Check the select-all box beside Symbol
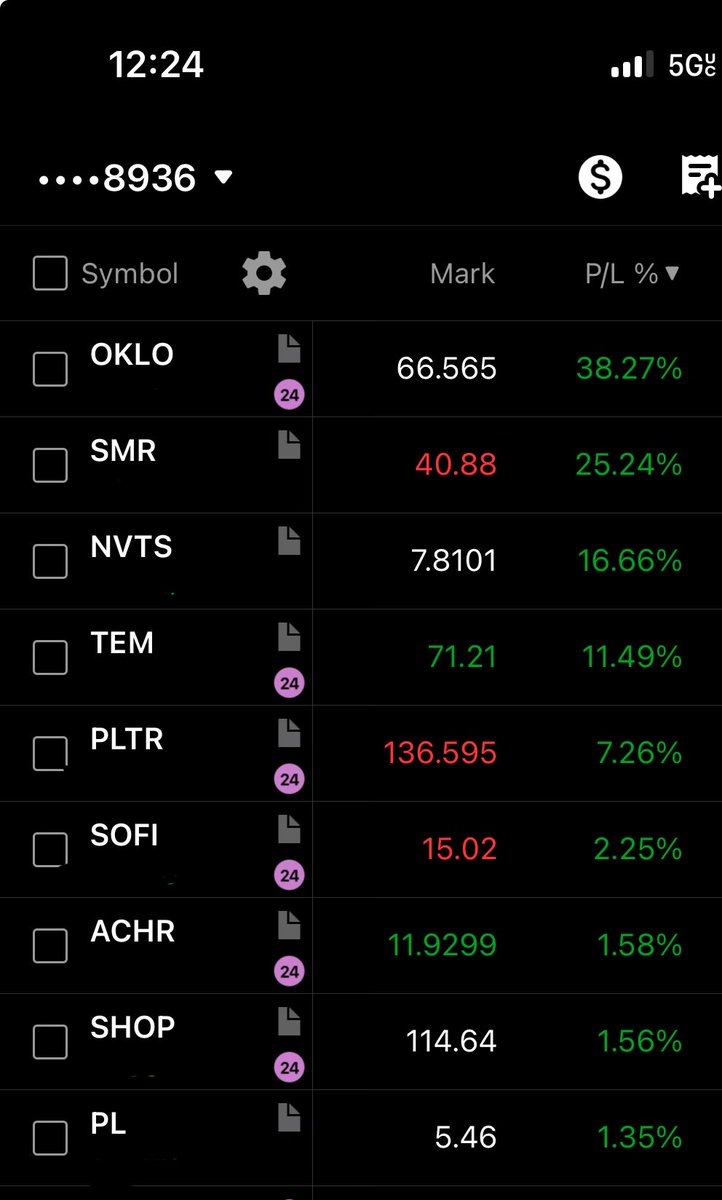 pyautogui.click(x=50, y=273)
